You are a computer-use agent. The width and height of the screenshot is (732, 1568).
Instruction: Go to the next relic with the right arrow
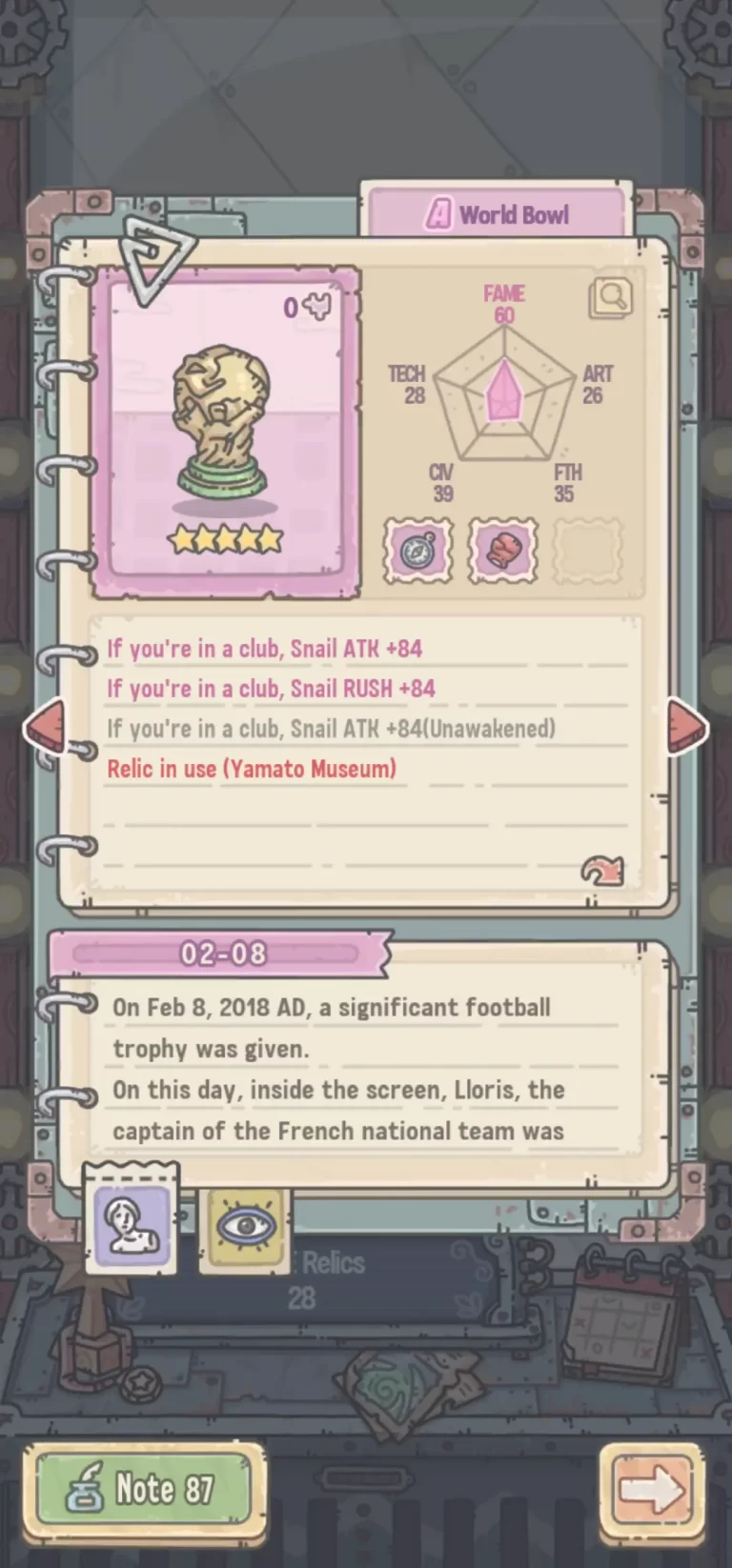(x=687, y=728)
